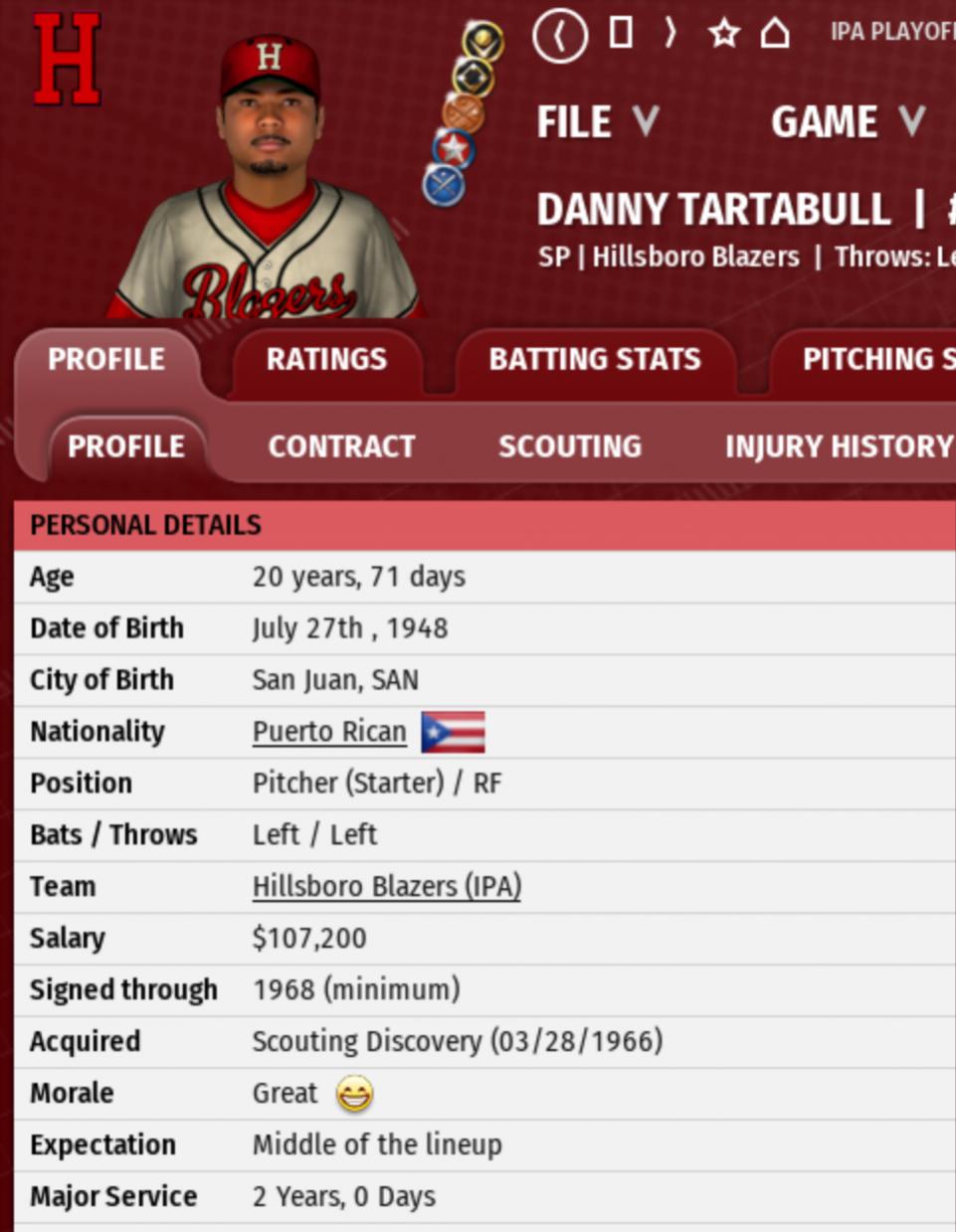Viewport: 956px width, 1232px height.
Task: View the Injury History sub-tab
Action: 838,446
